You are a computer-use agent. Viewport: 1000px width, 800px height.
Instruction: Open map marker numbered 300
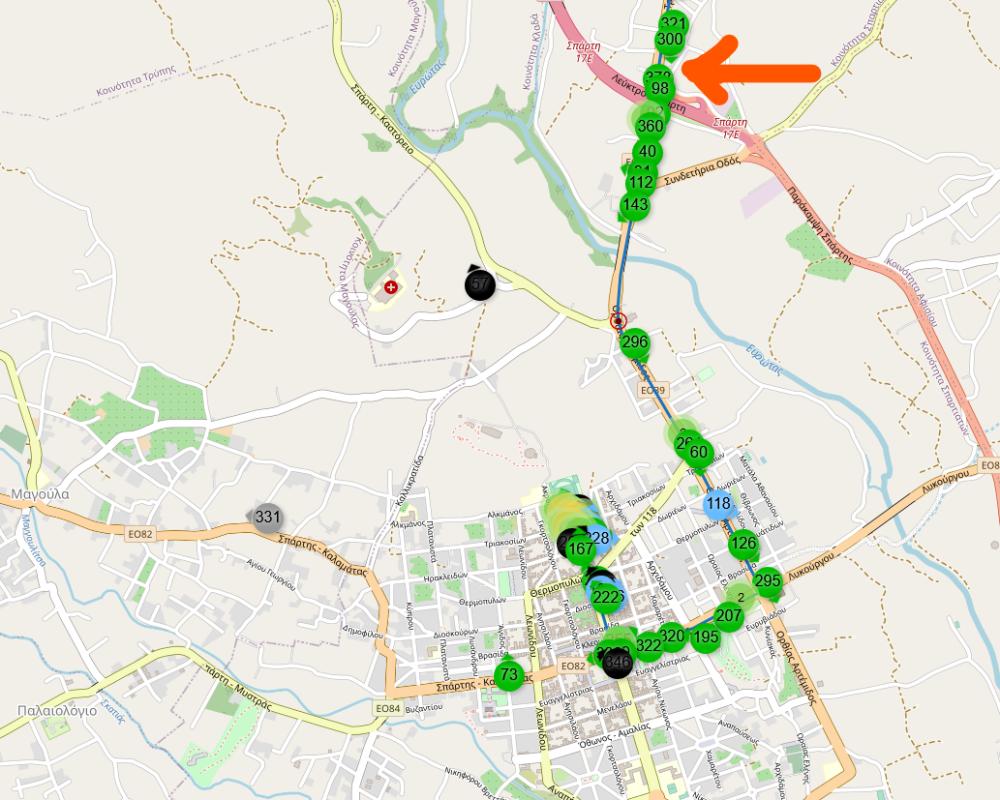tap(669, 40)
